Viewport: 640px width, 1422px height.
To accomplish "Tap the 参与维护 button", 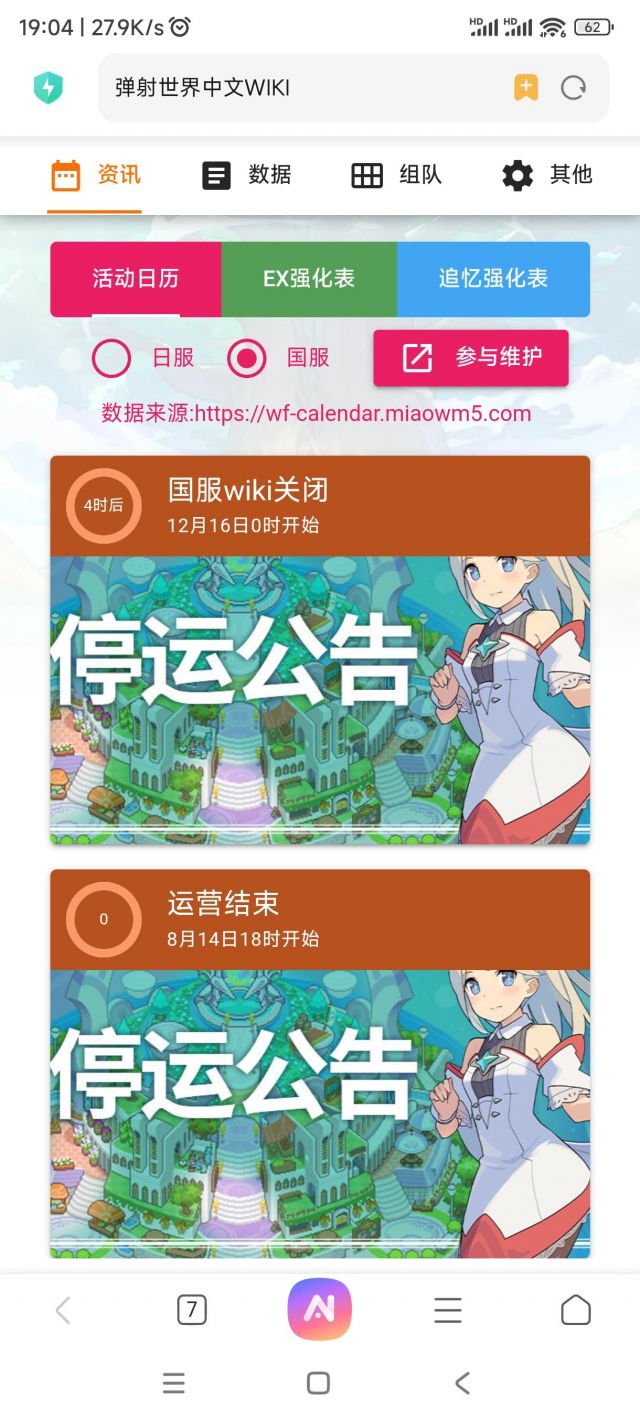I will pos(471,358).
